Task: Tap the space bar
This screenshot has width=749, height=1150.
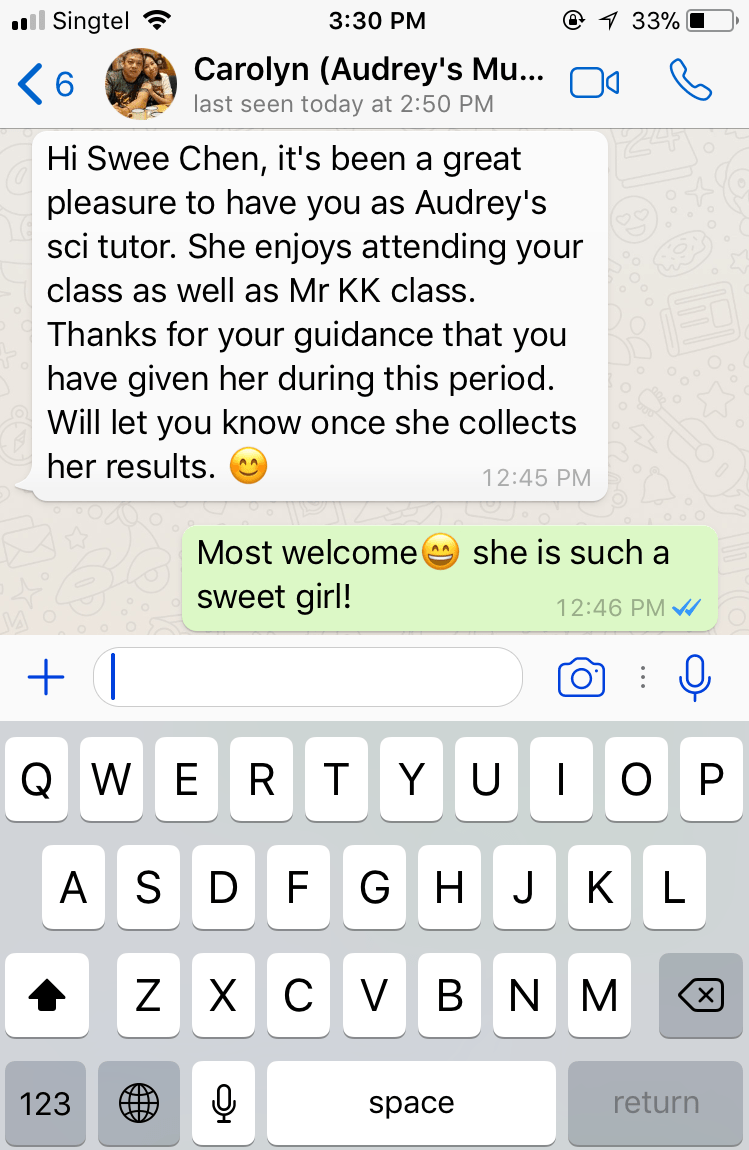Action: pos(411,1103)
